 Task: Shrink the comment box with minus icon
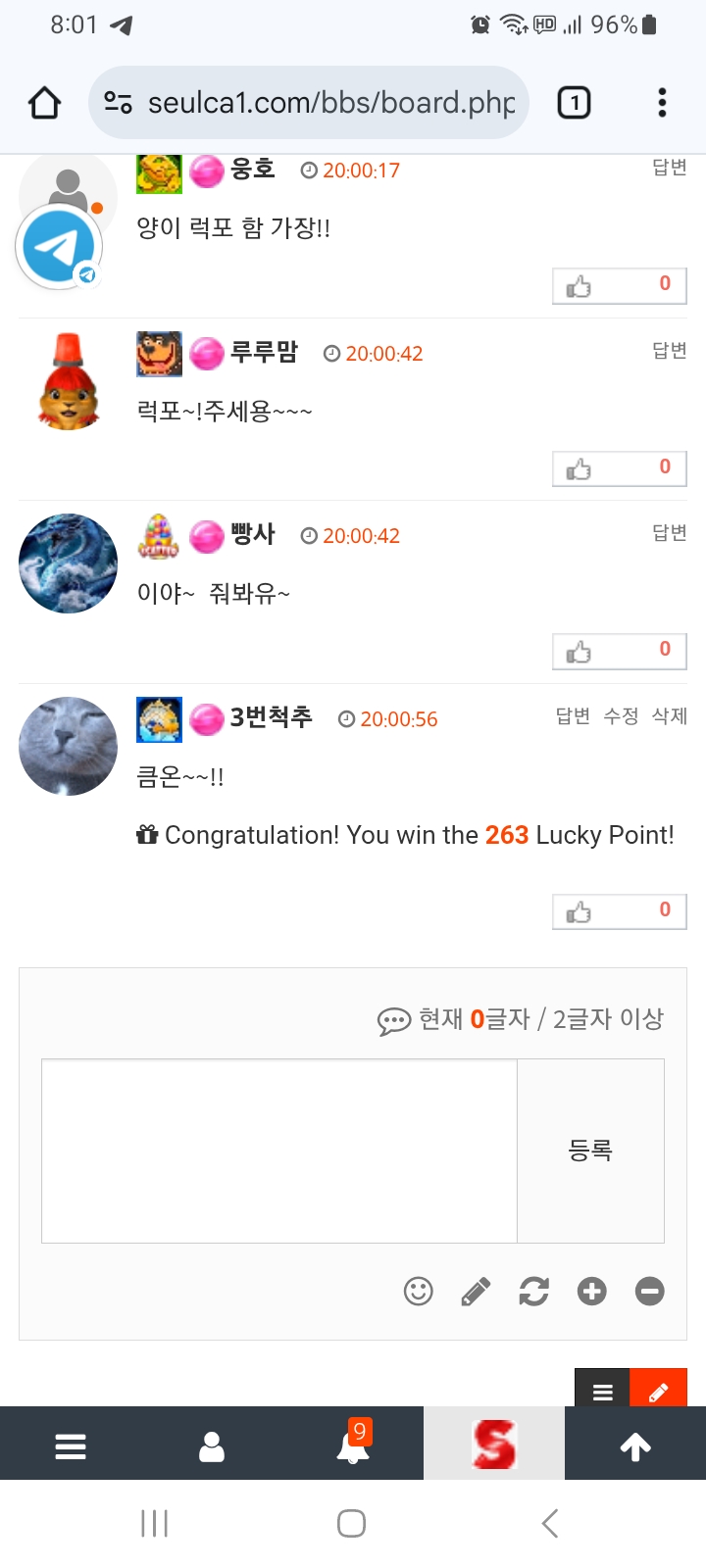[x=649, y=1292]
